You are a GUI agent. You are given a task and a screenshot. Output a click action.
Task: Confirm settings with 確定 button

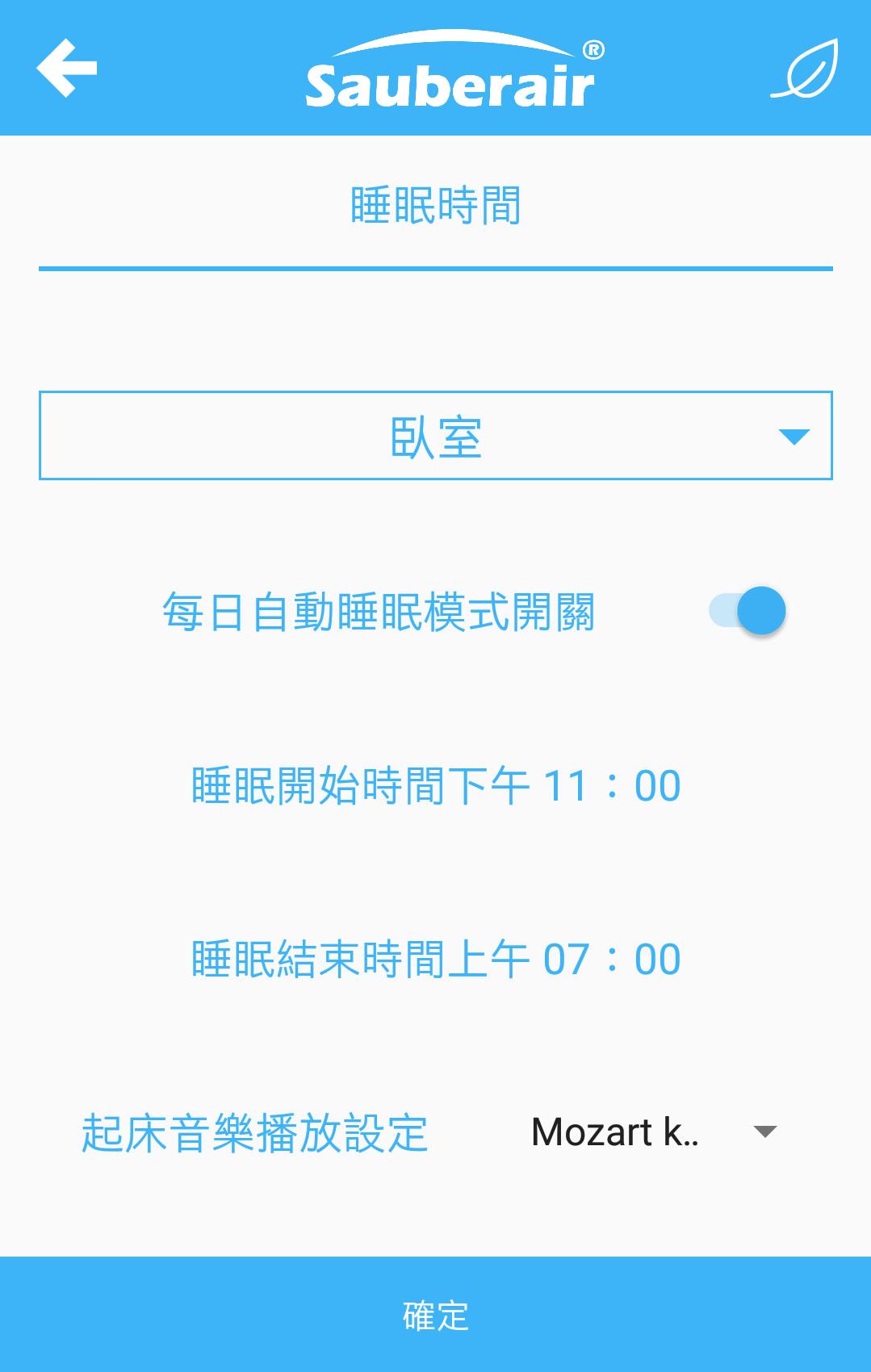[x=436, y=1315]
